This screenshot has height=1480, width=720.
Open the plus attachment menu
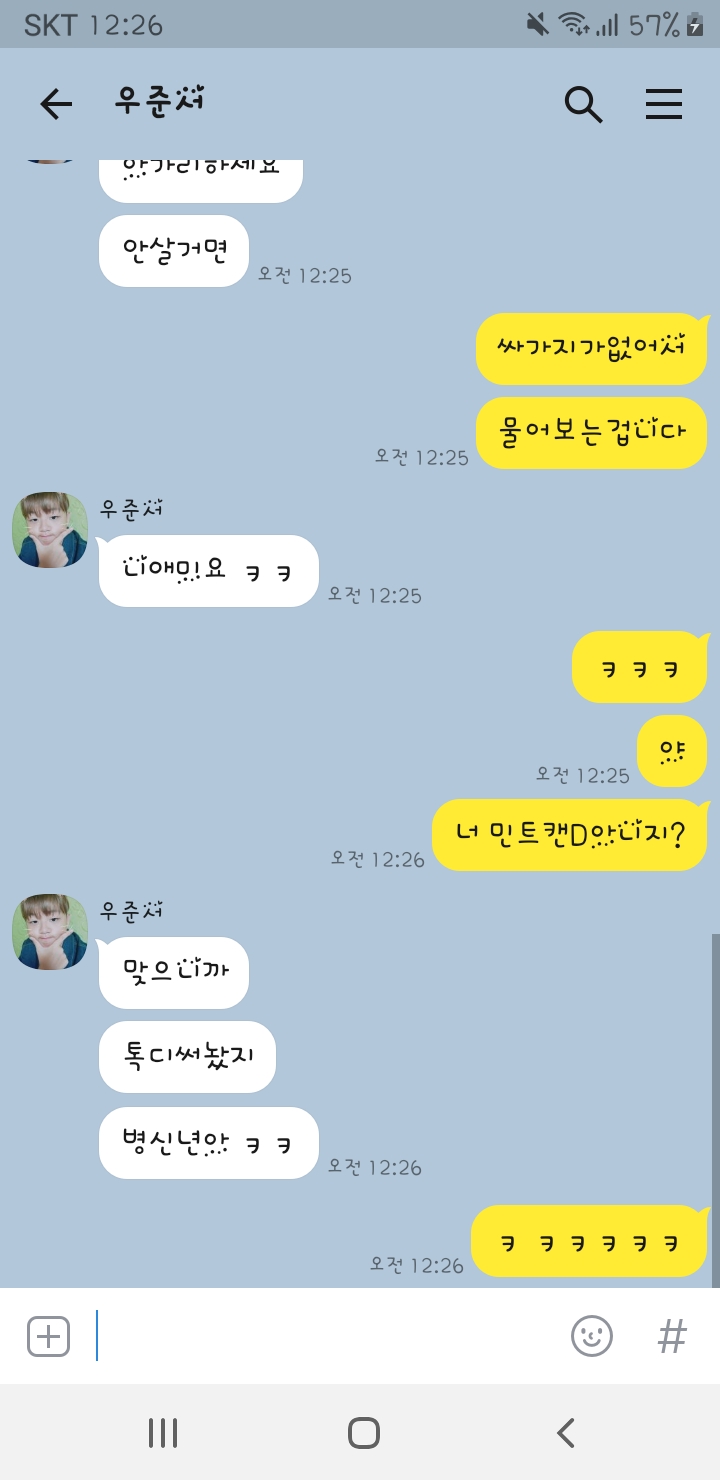tap(48, 1336)
